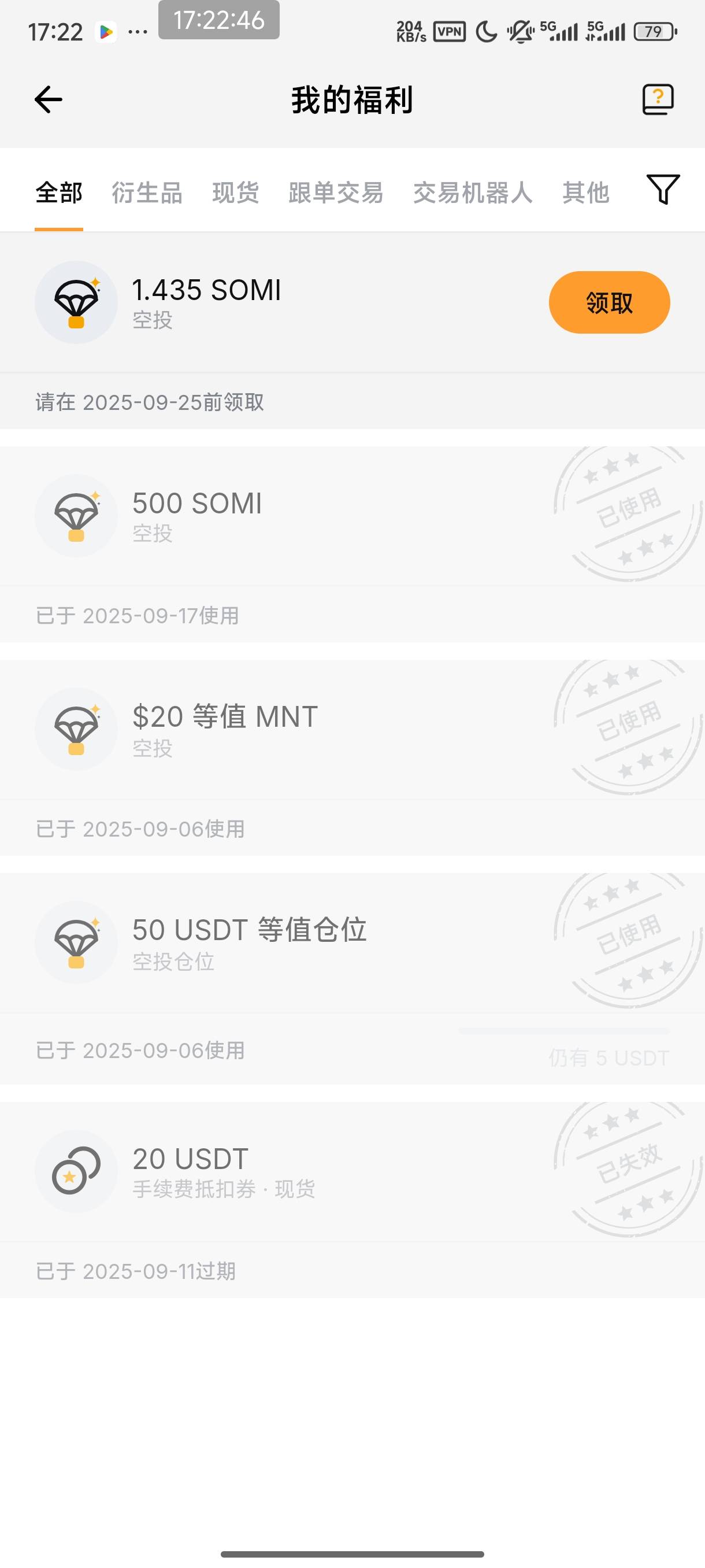Screen dimensions: 705x1568
Task: Open the expired 20 USDT fee voucher card
Action: click(352, 1200)
